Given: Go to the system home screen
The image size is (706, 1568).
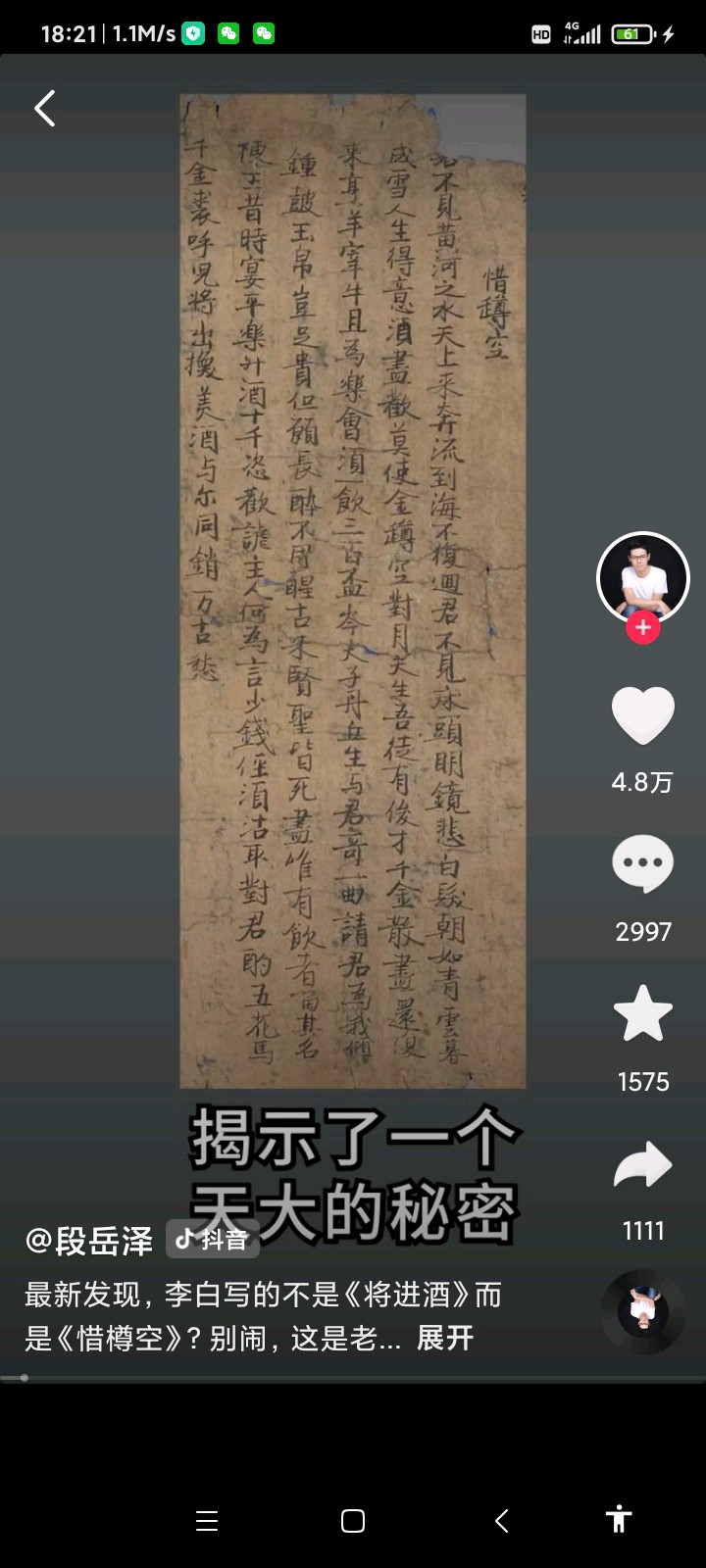Looking at the screenshot, I should (x=353, y=1521).
